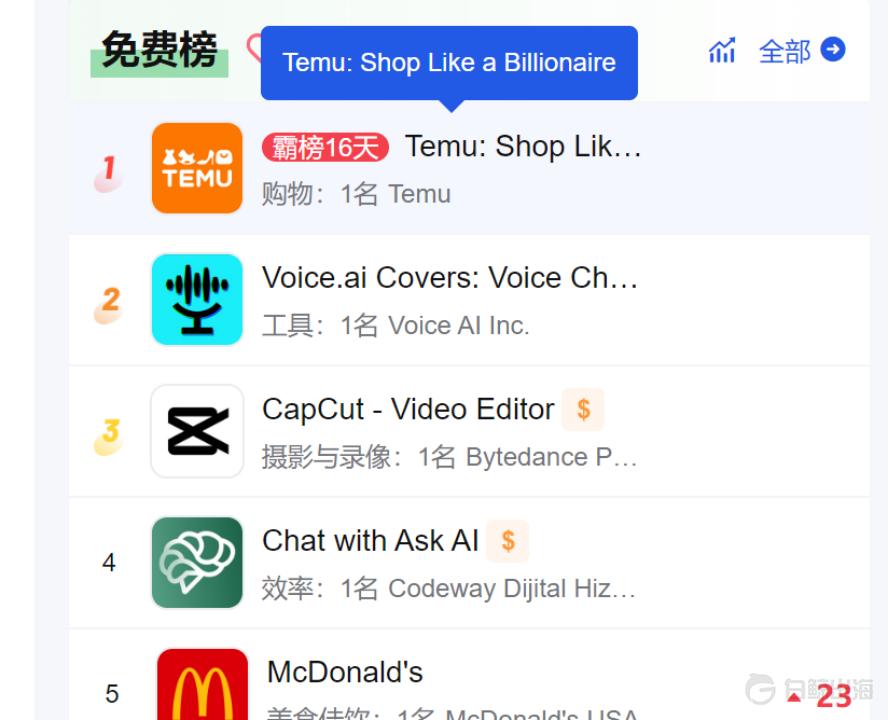Open the chart trend icon
Screen dimensions: 888x720
(x=722, y=50)
